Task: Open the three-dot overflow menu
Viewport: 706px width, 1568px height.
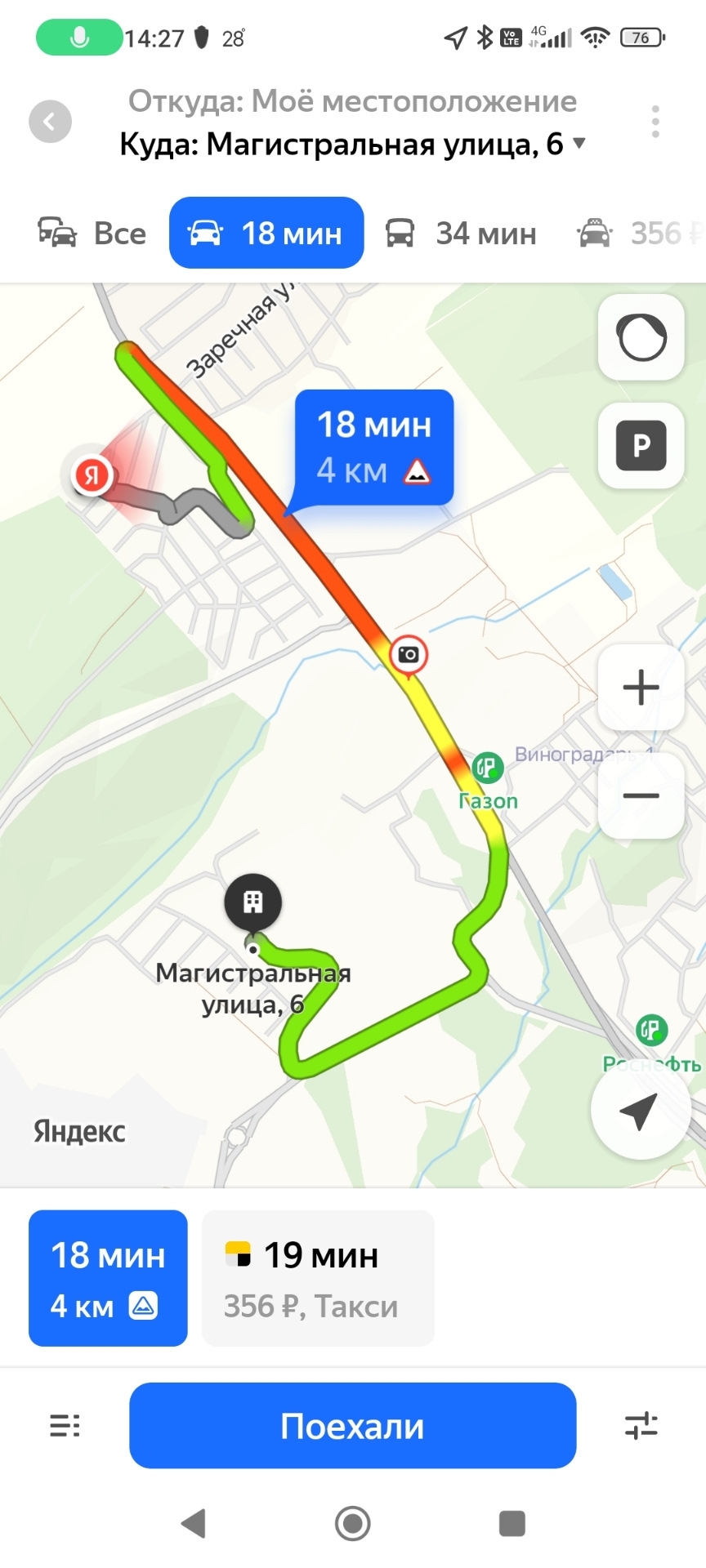Action: 655,122
